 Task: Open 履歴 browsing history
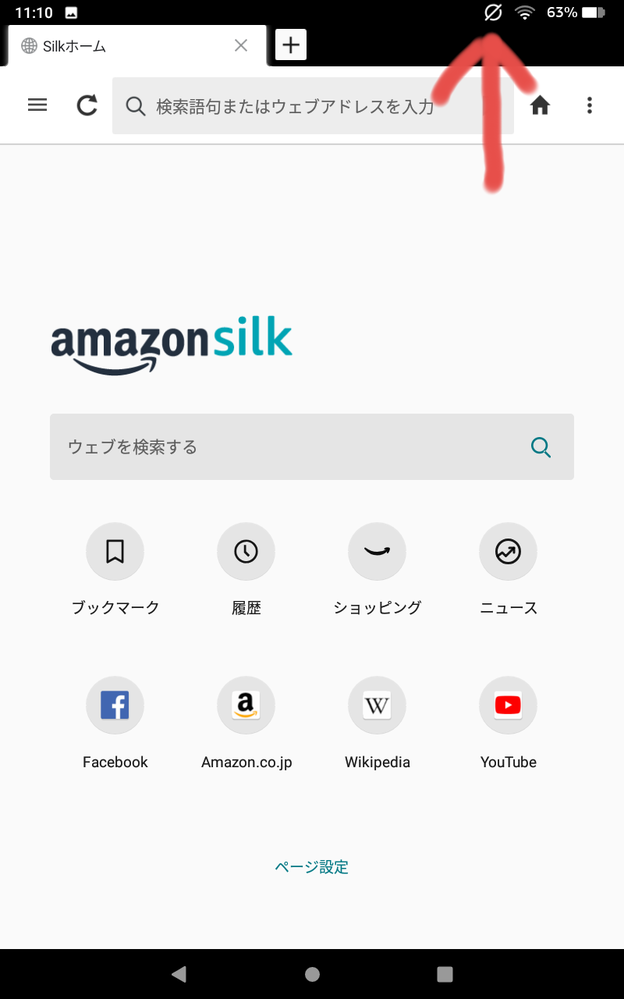(246, 551)
